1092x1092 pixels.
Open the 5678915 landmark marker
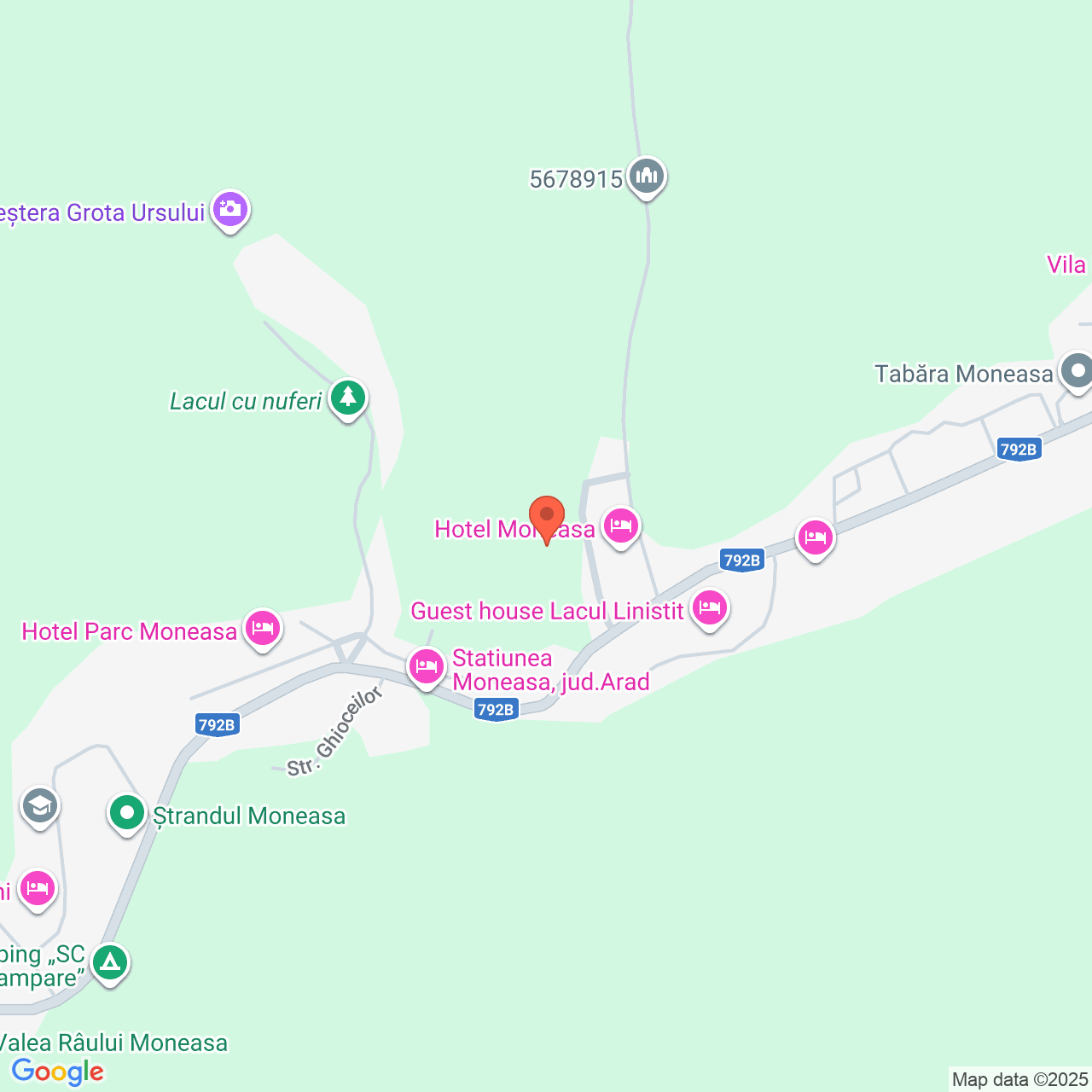click(647, 177)
